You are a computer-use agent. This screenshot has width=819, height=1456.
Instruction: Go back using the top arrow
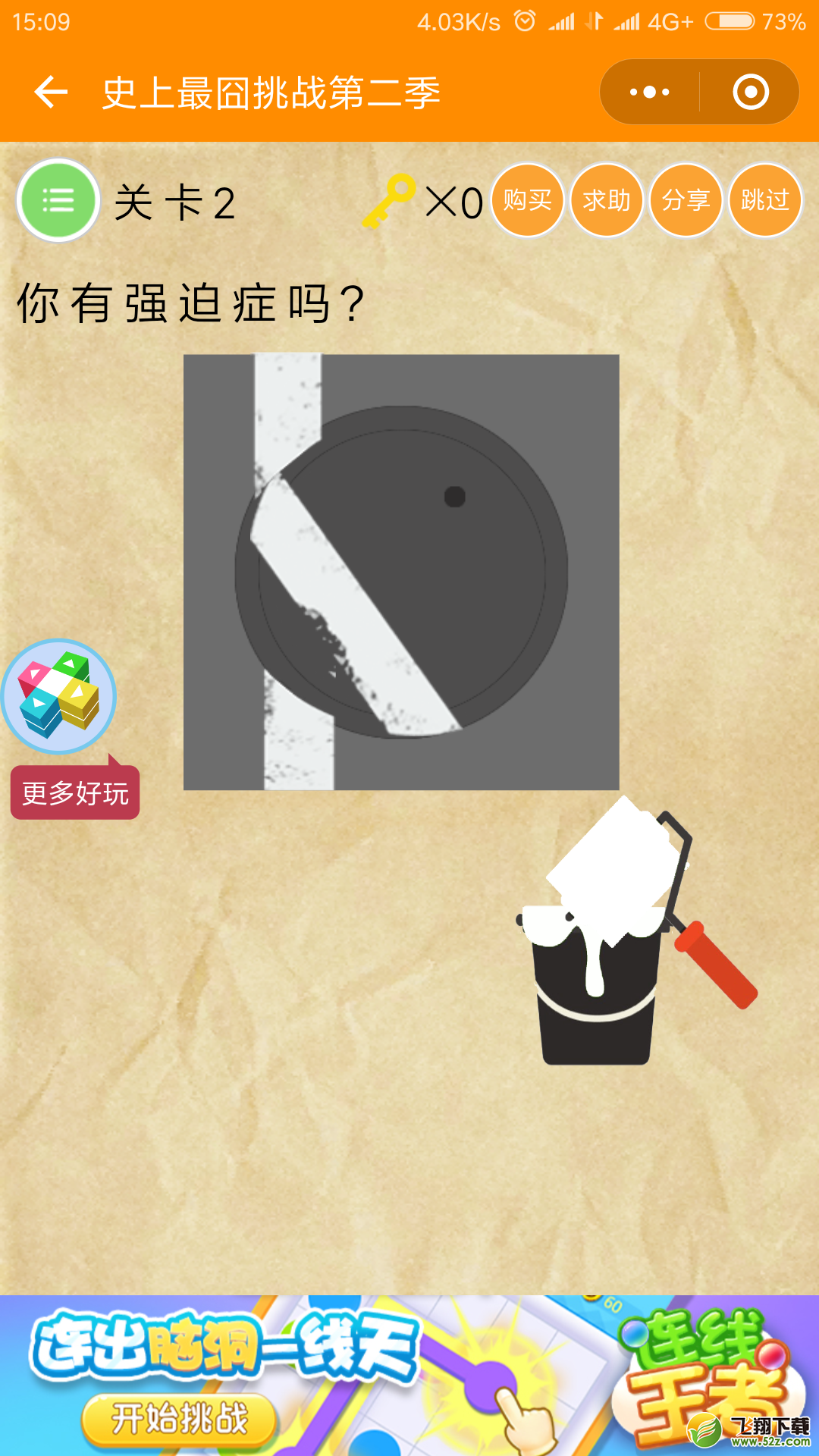tap(51, 93)
